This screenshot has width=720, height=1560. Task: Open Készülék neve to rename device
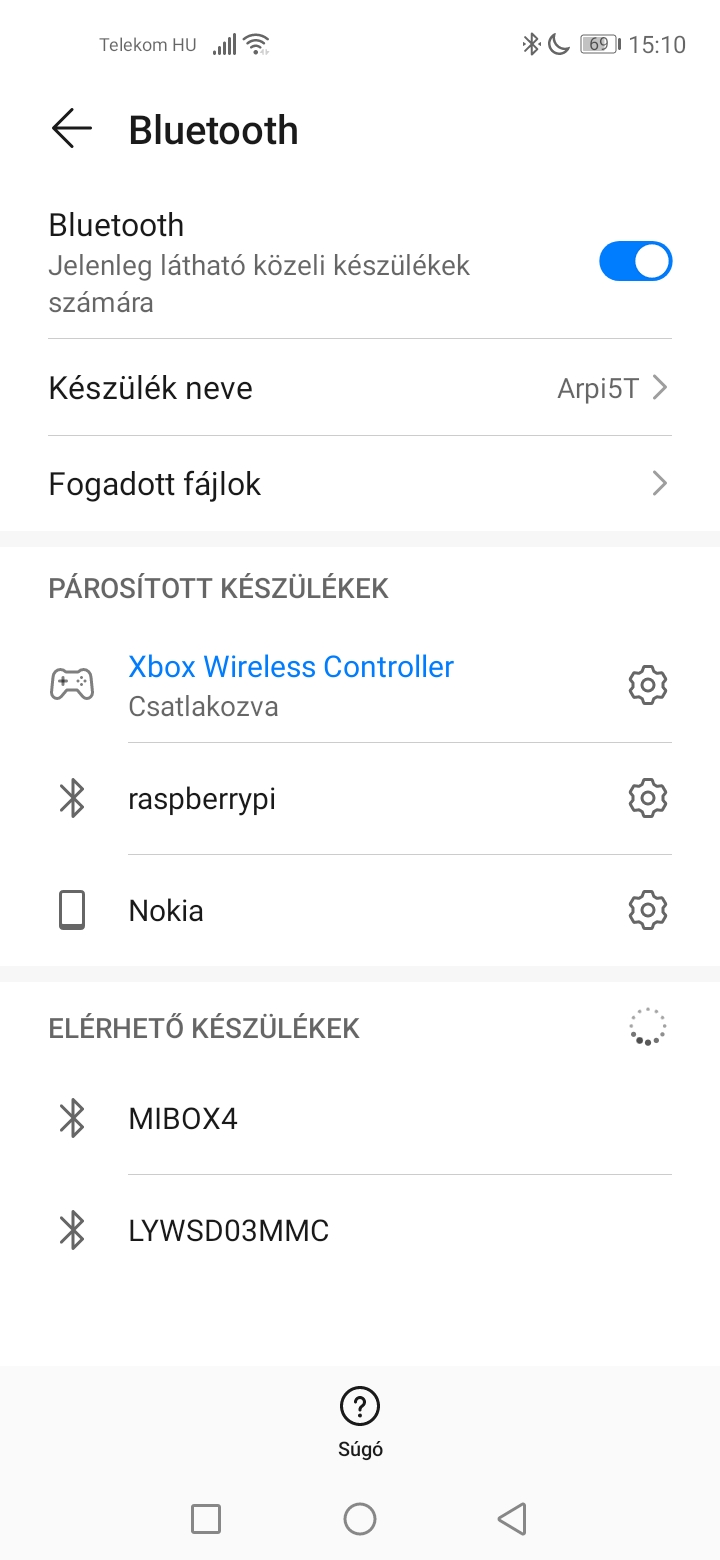pyautogui.click(x=360, y=388)
